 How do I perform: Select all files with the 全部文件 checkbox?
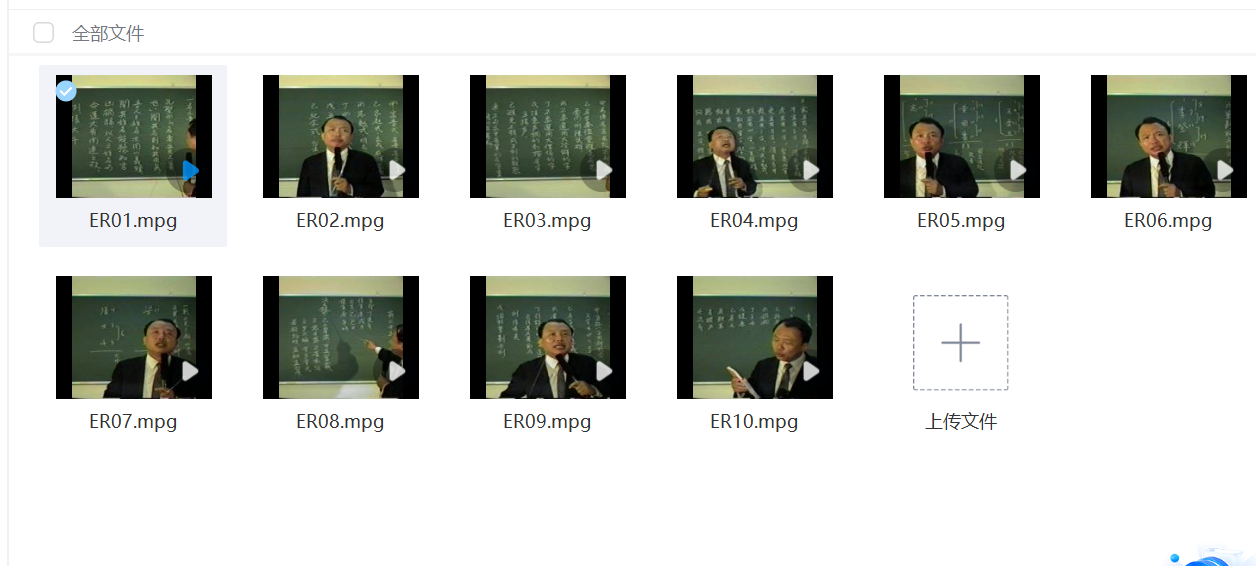pos(43,33)
